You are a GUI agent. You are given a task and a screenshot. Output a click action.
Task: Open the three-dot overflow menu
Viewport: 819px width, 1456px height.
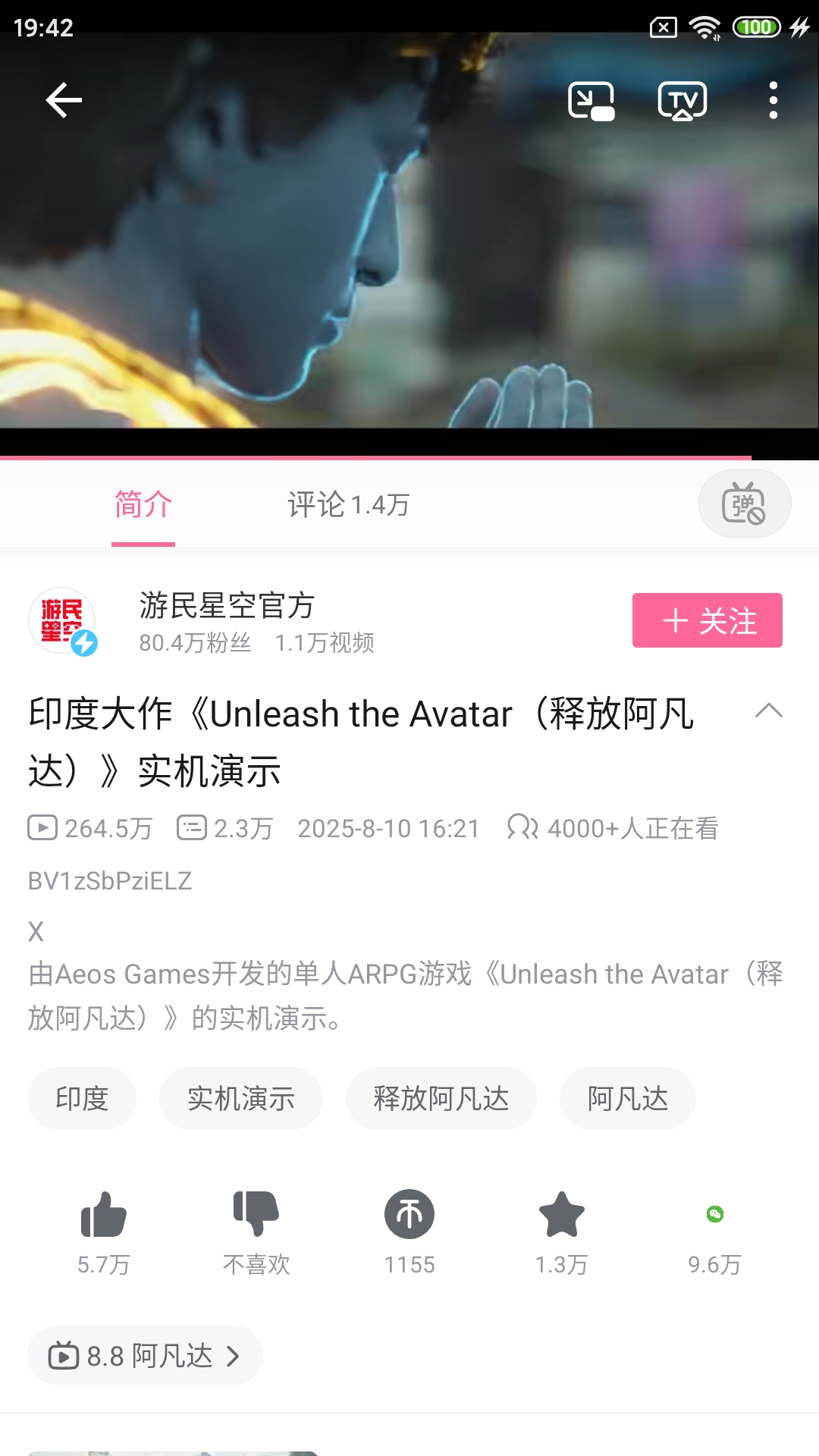(773, 101)
